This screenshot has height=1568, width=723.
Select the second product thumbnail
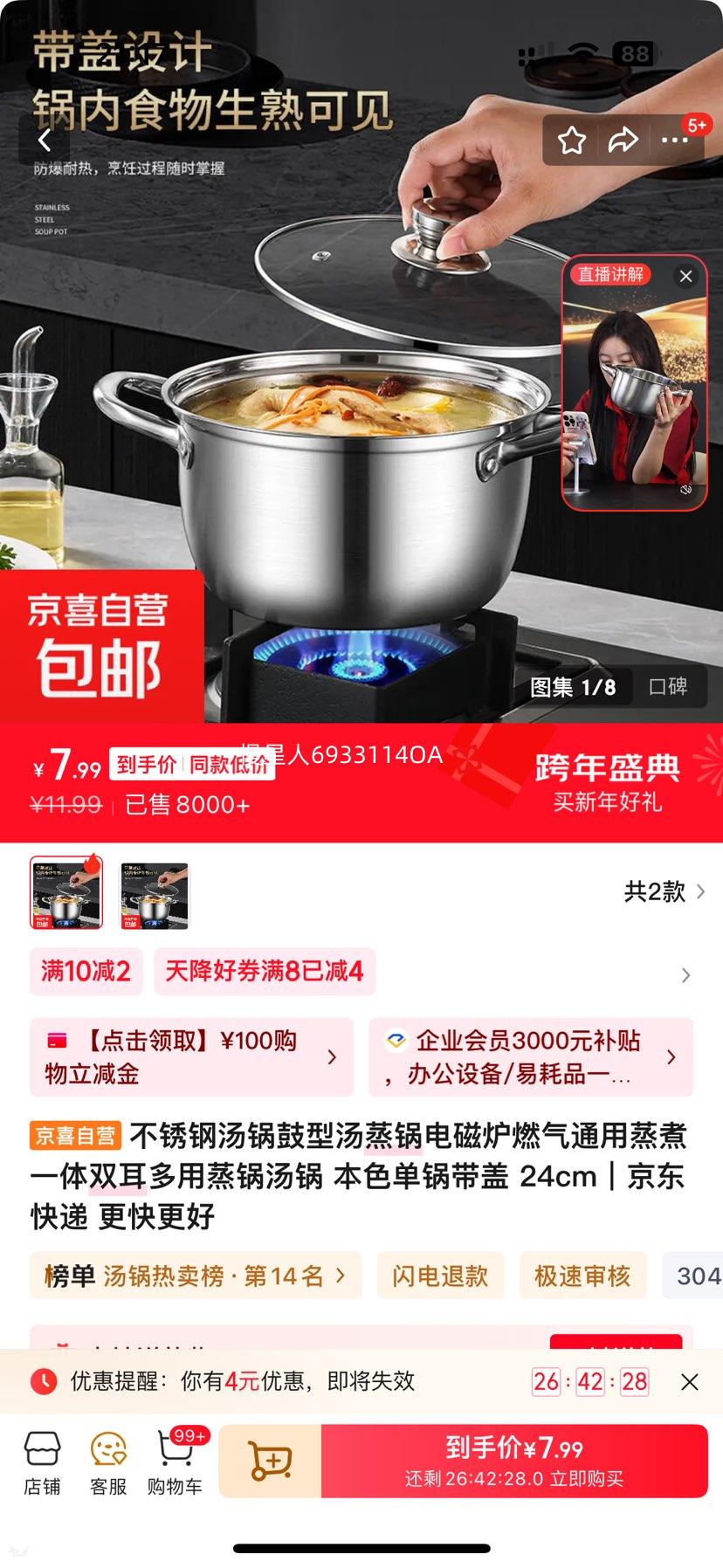point(154,896)
